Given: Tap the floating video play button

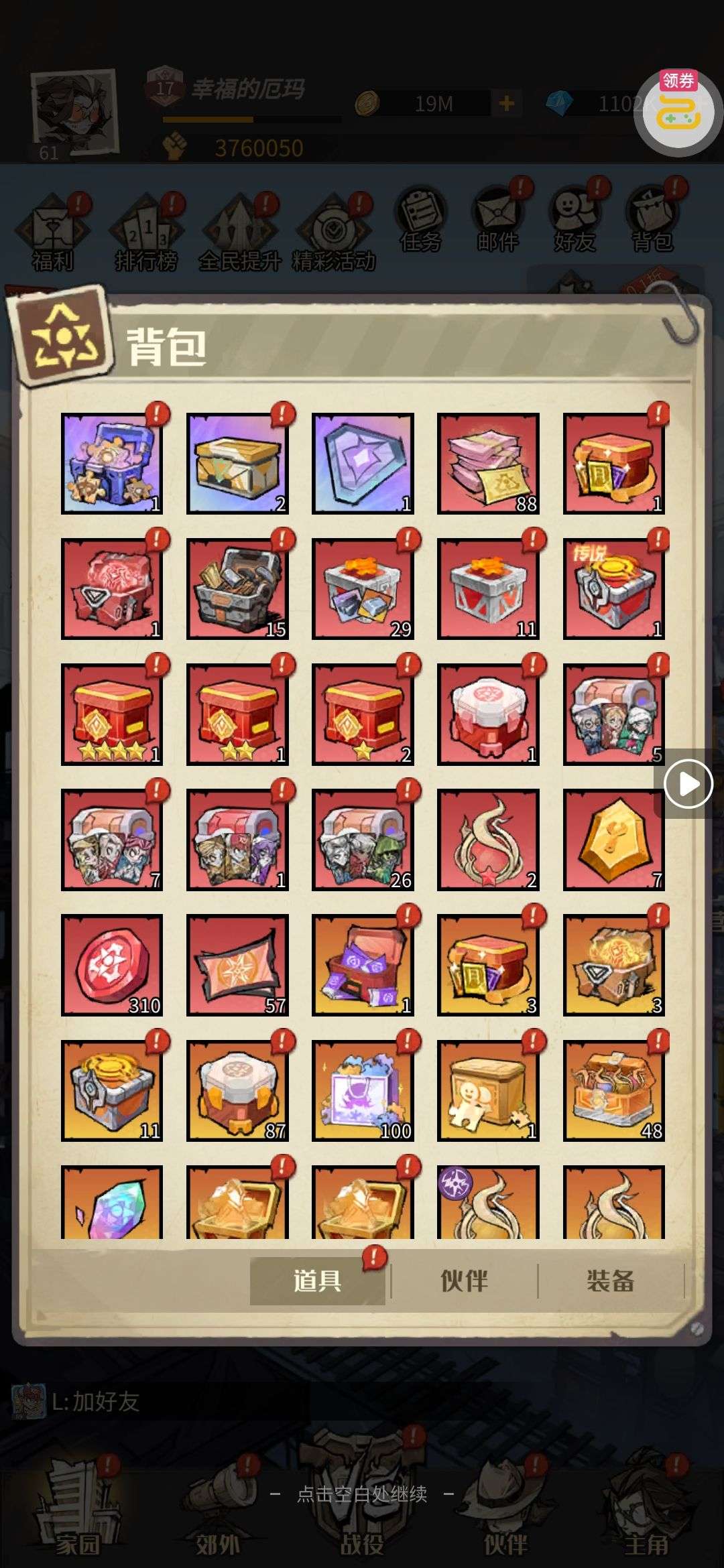Looking at the screenshot, I should (688, 783).
